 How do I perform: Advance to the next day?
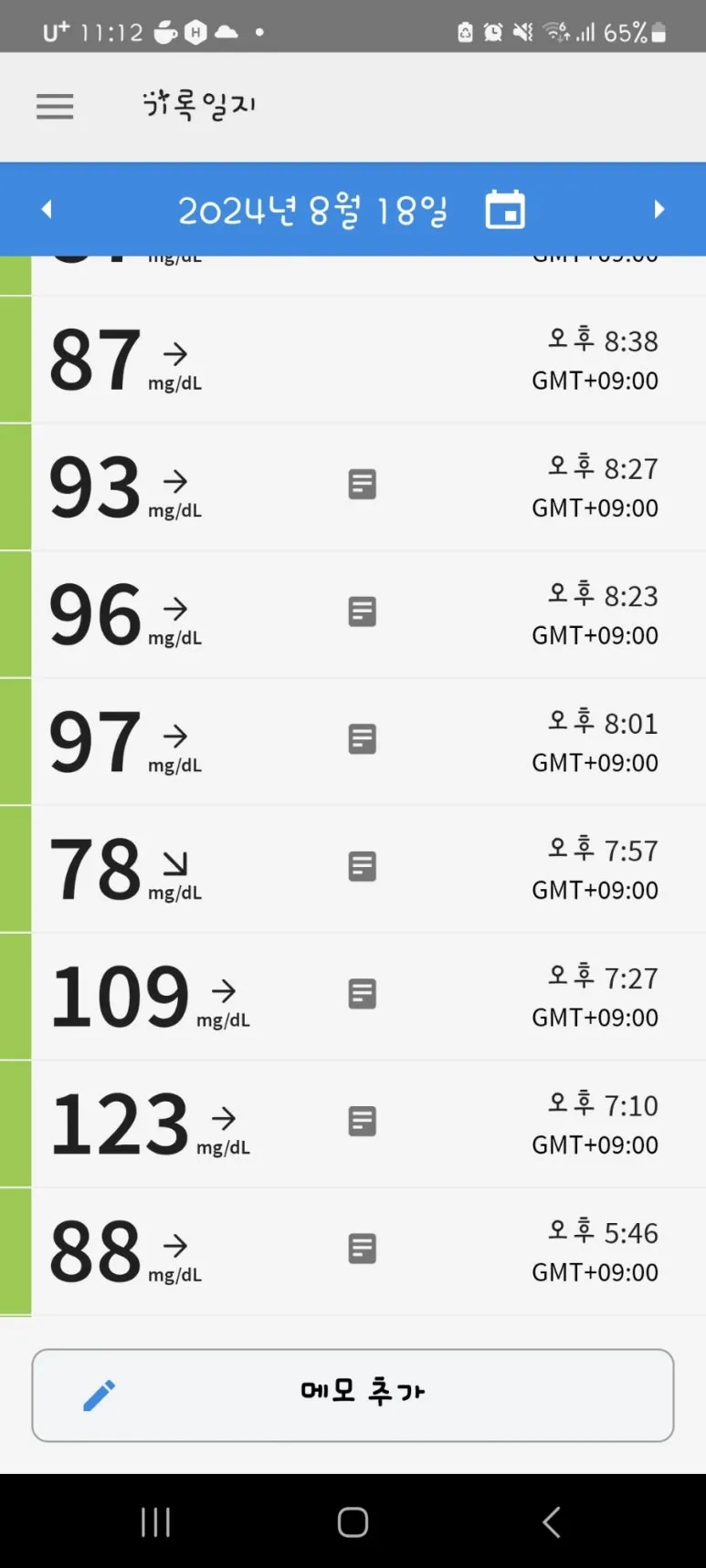tap(659, 209)
